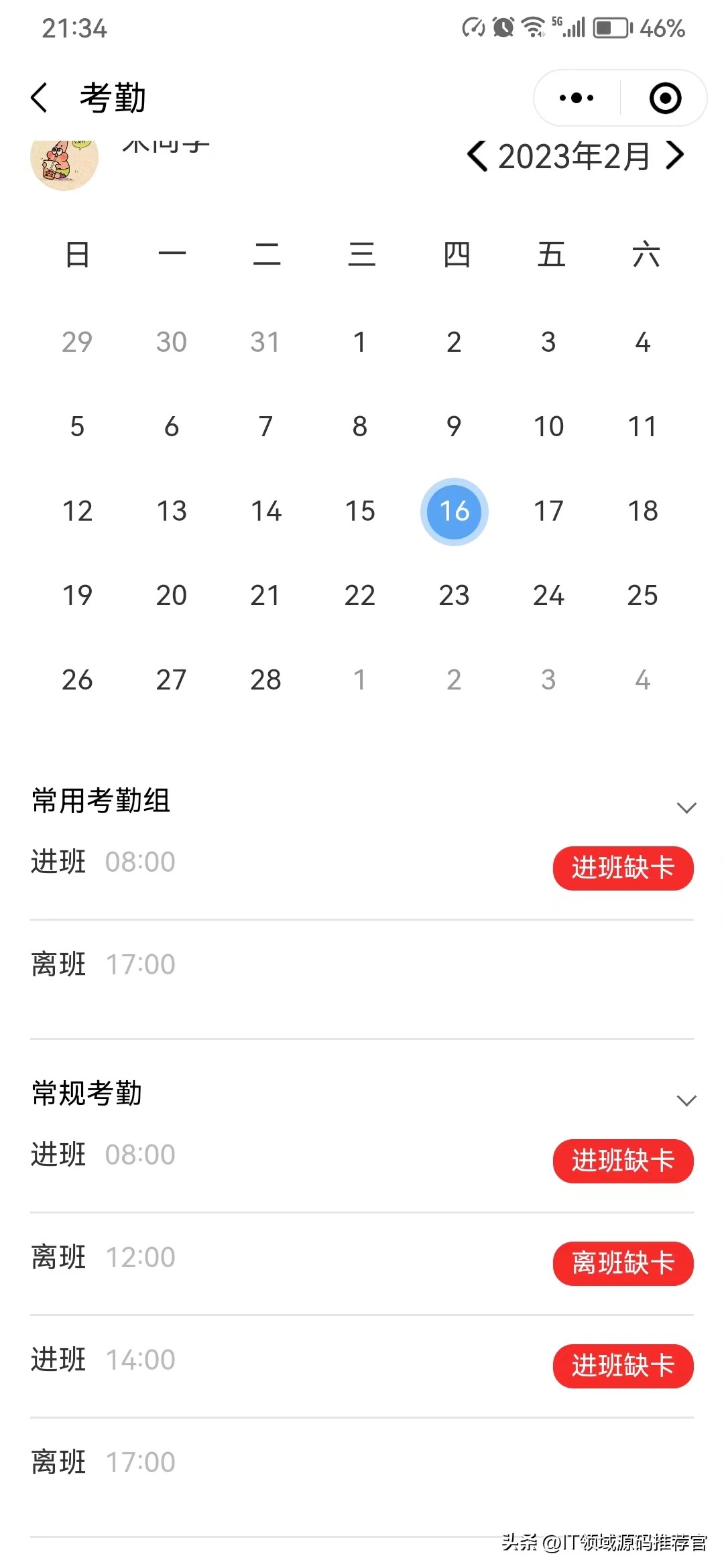Tap the 进班缺卡 badge under 常用考勤组
The height and width of the screenshot is (1568, 724).
[x=622, y=868]
